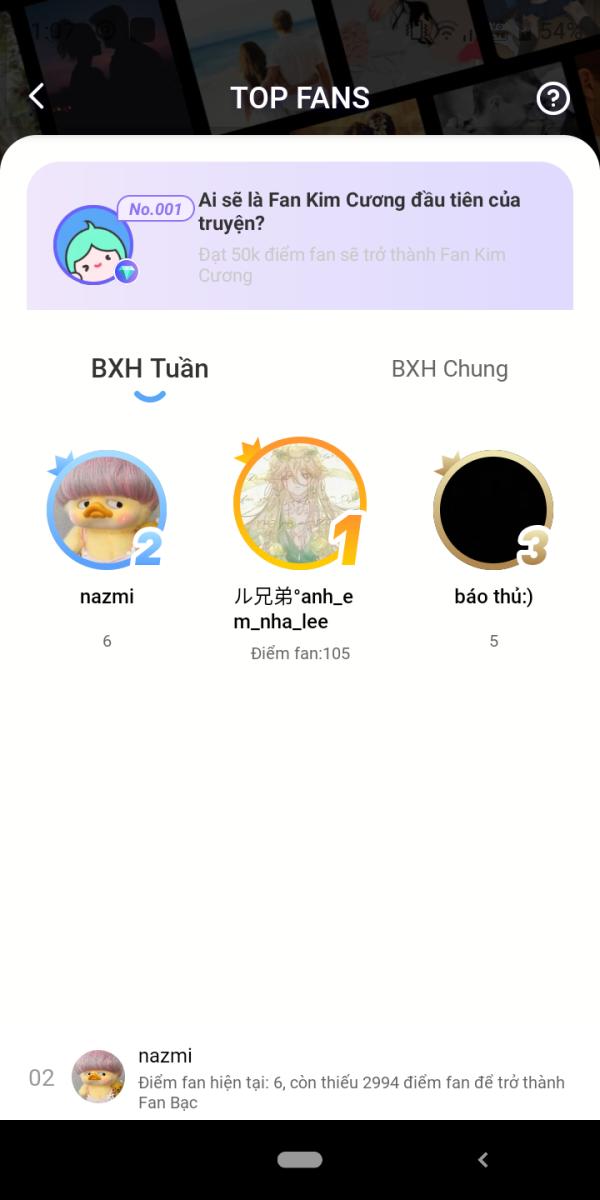Go back from the Top Fans screen

tap(37, 97)
